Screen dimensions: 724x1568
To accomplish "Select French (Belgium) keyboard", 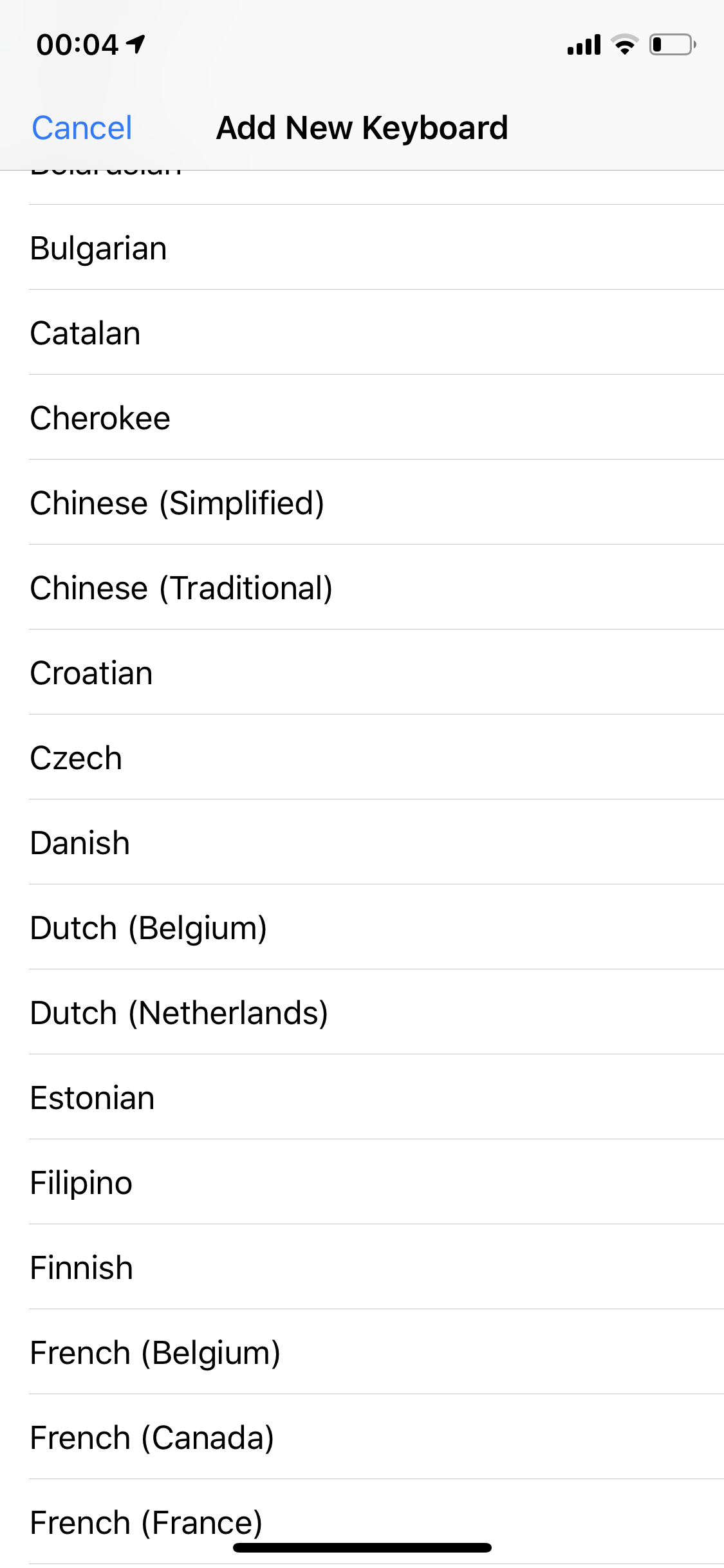I will click(x=155, y=1353).
